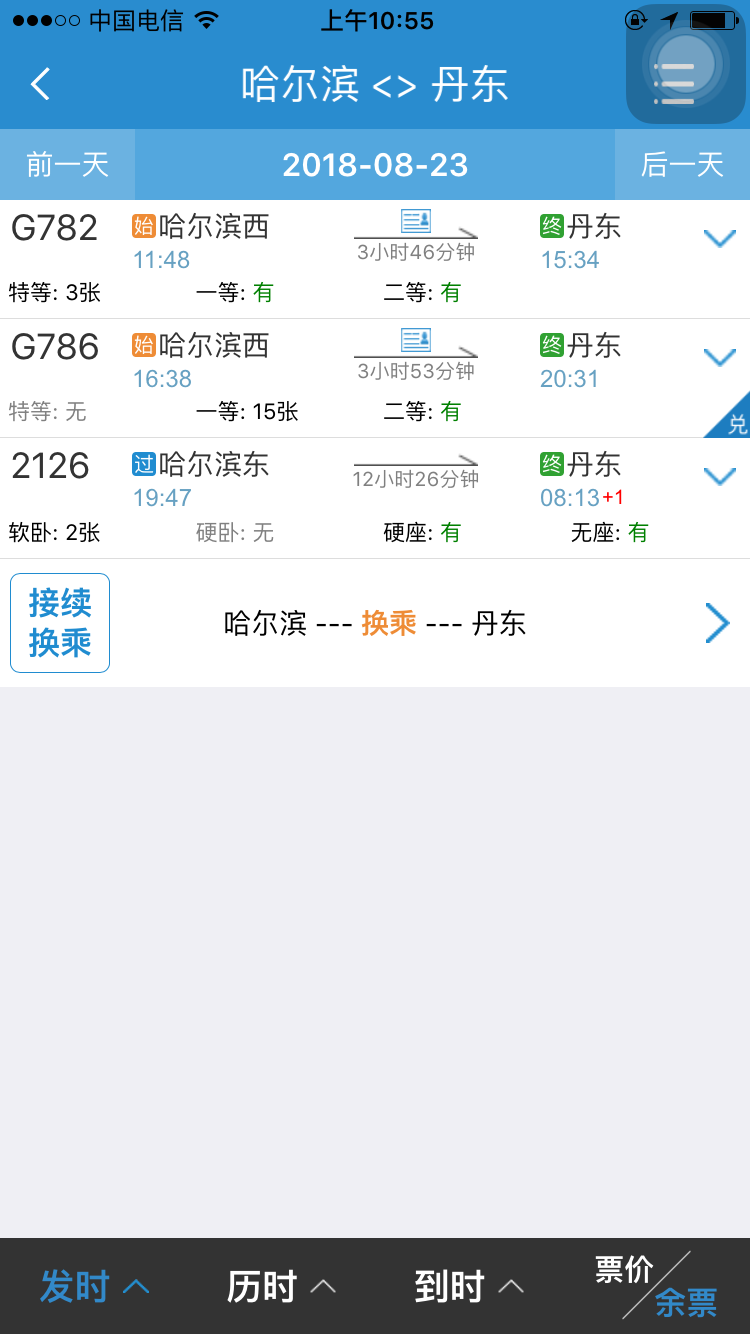Switch to the previous day (前一天)

coord(67,164)
